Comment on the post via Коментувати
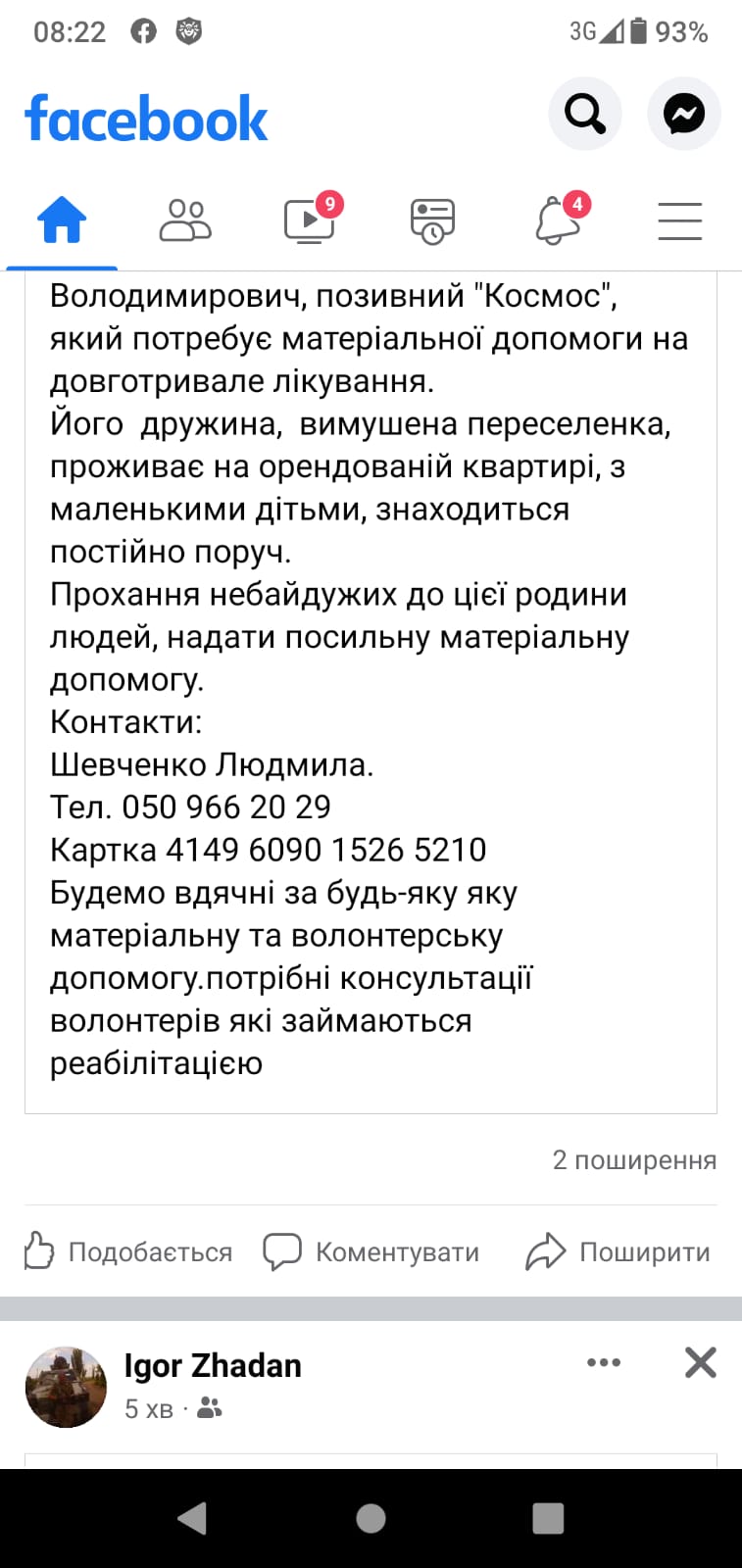Viewport: 742px width, 1568px height. click(371, 1251)
